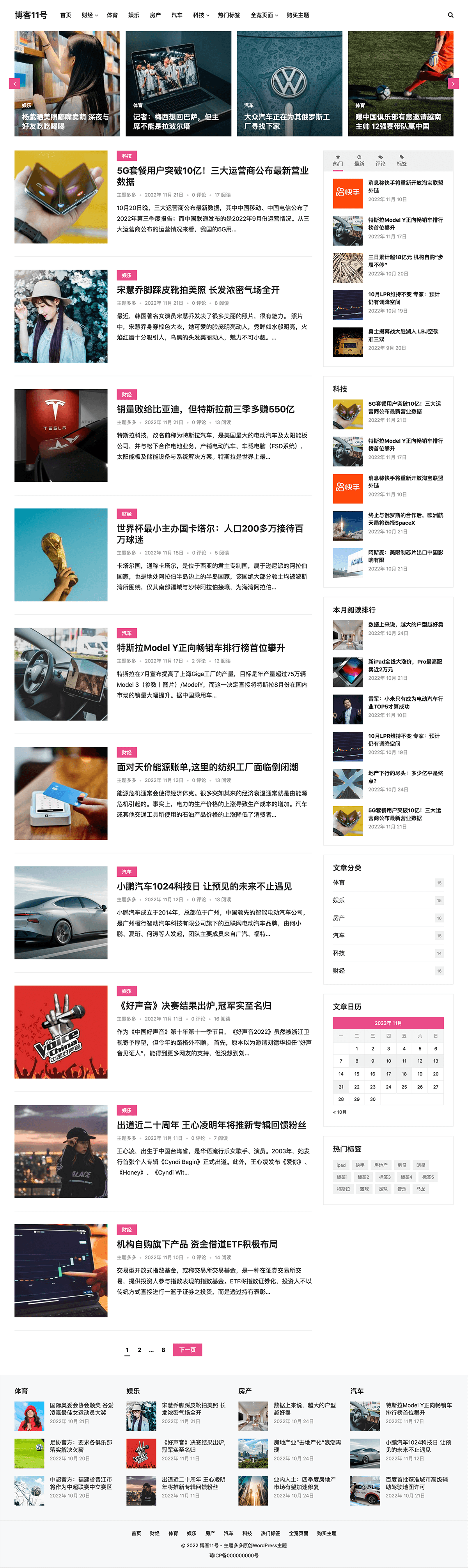The height and width of the screenshot is (1568, 468).
Task: Select the 房产 category in 文章分类
Action: point(339,918)
